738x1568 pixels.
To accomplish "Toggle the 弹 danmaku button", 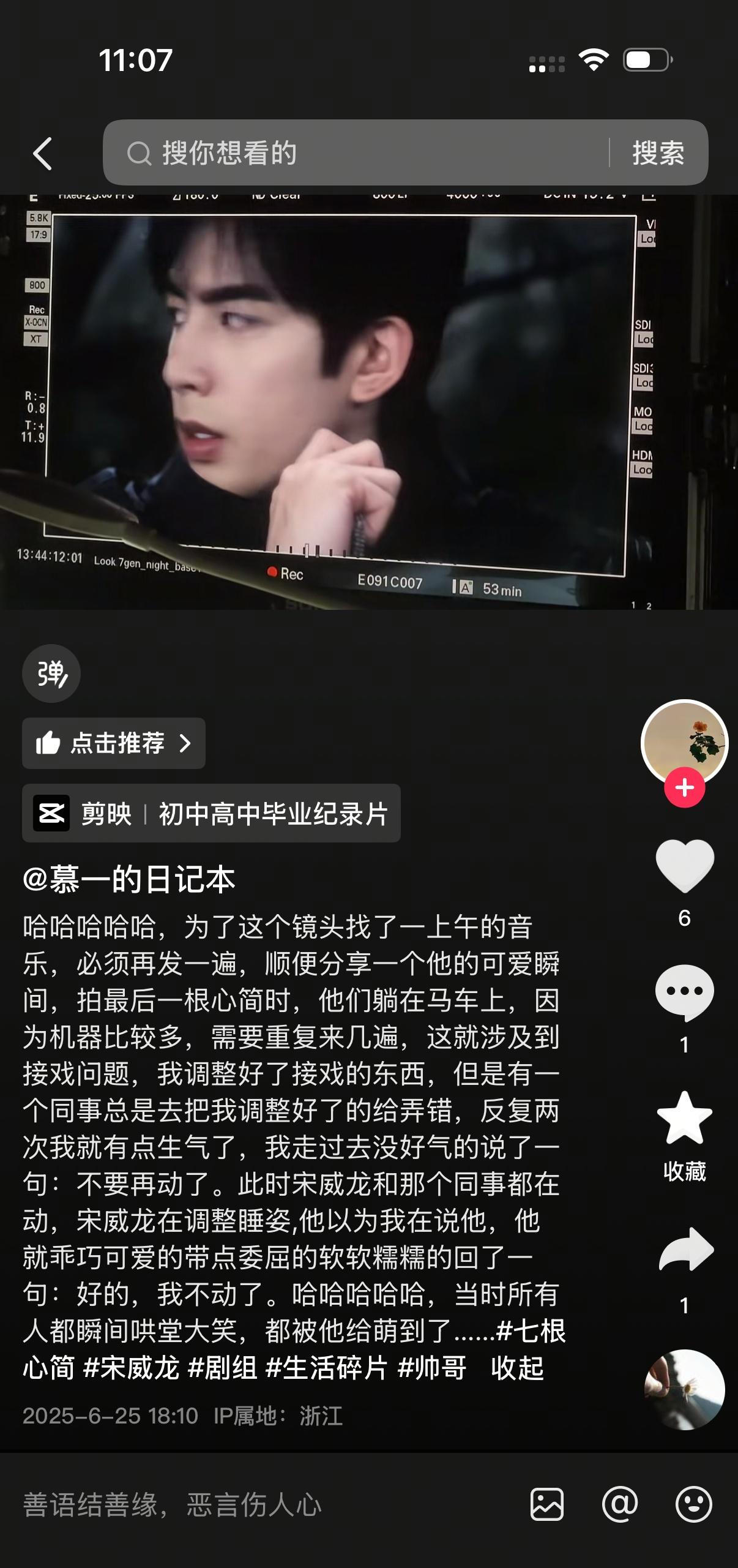I will pyautogui.click(x=51, y=673).
